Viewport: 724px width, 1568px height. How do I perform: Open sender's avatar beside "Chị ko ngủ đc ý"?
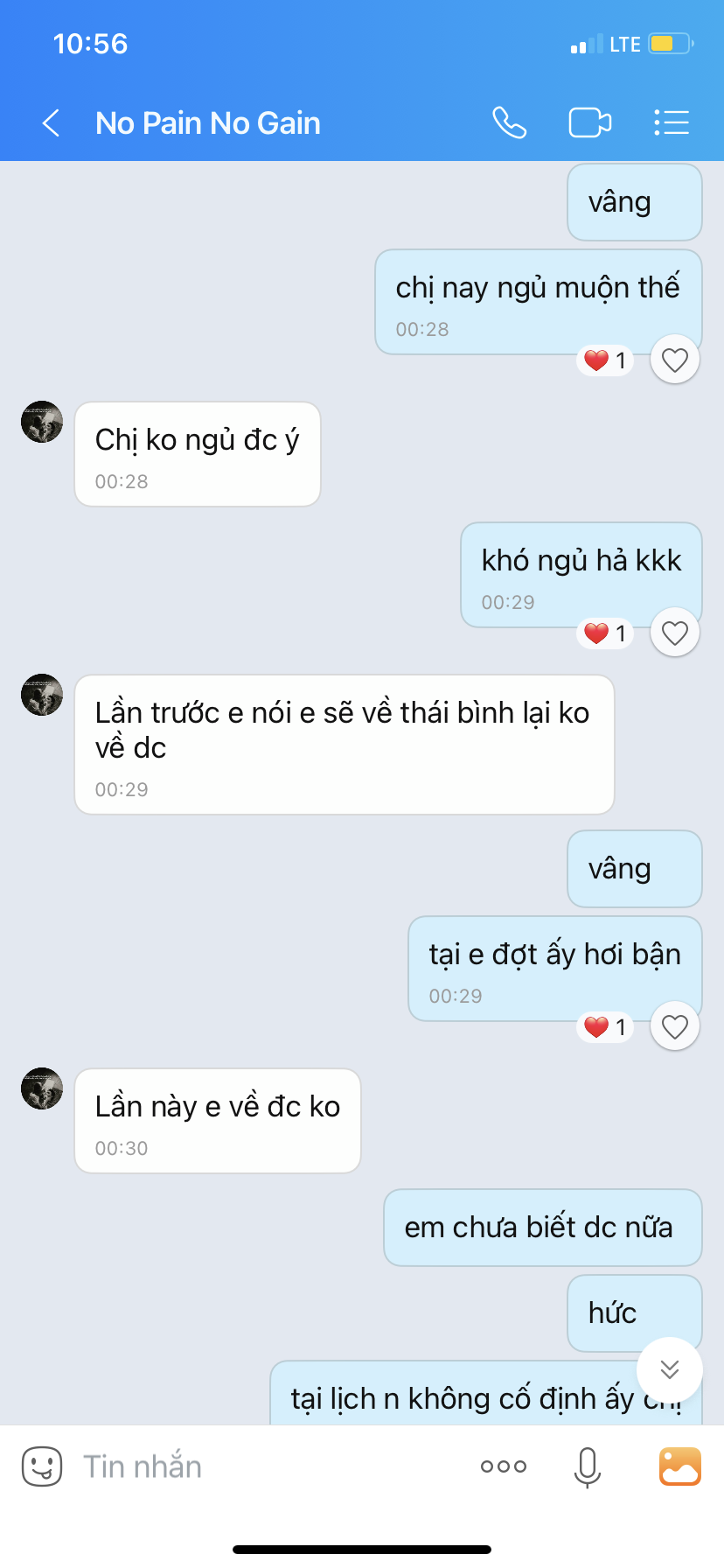42,422
